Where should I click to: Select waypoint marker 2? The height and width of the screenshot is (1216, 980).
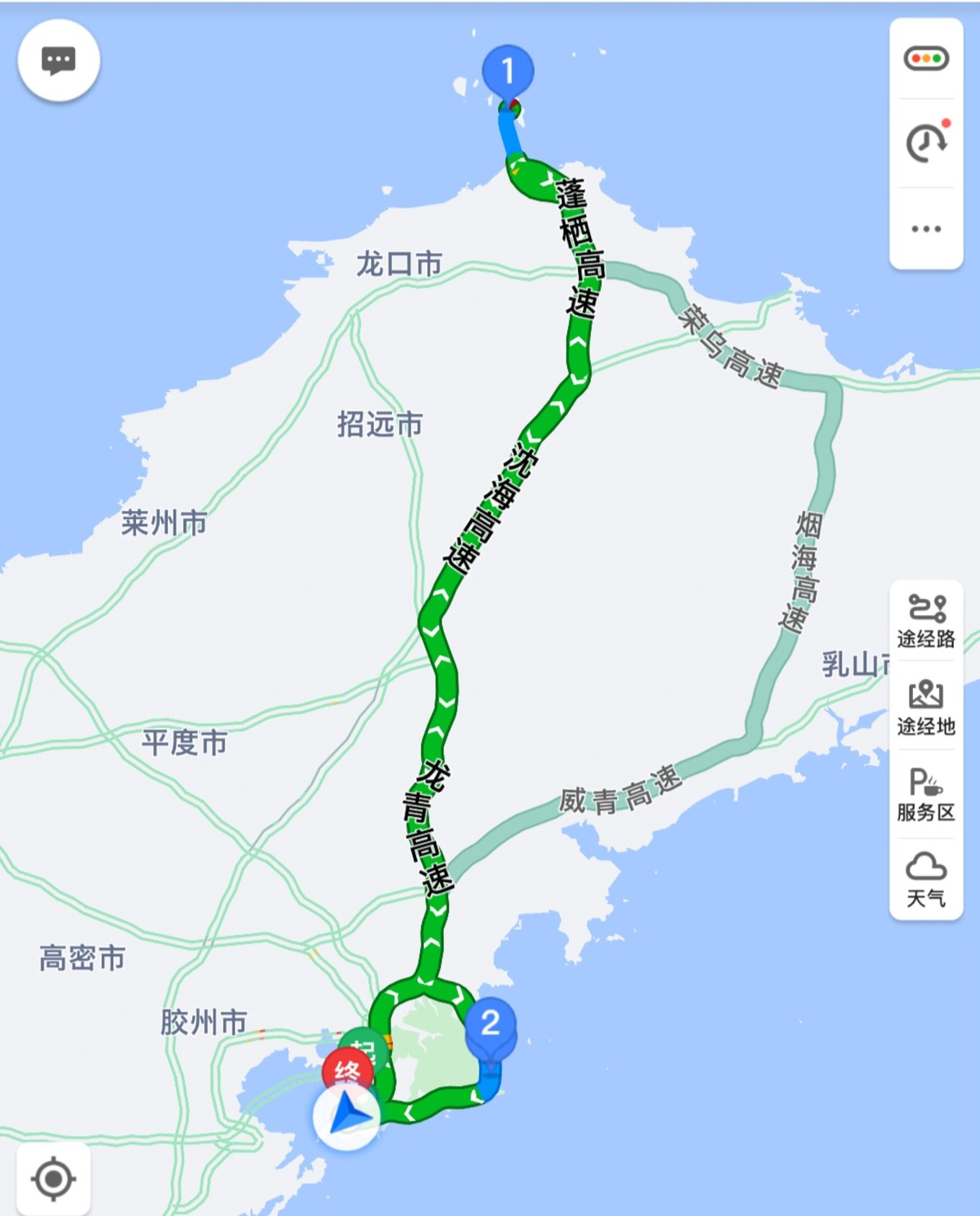pos(491,1024)
